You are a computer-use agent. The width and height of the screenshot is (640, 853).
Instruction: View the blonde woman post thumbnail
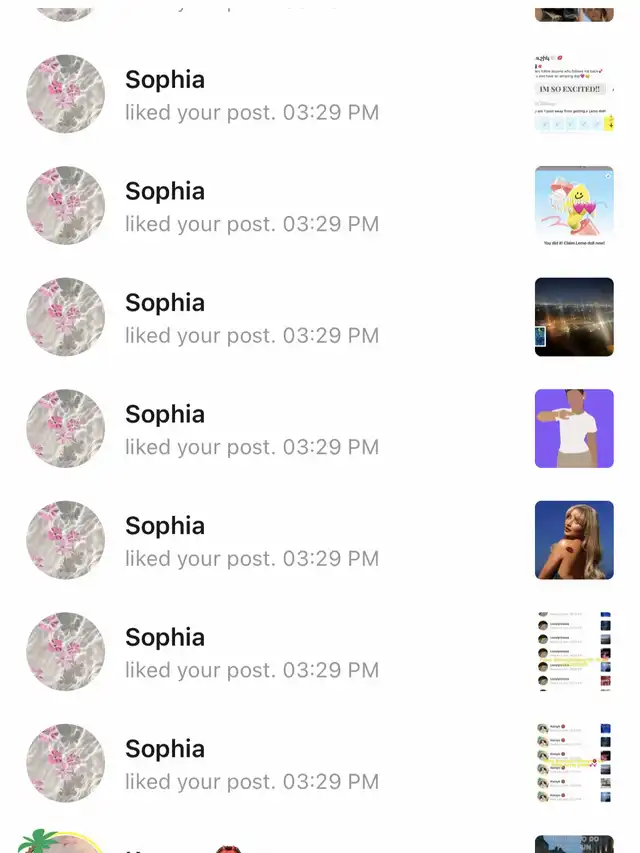click(x=574, y=540)
